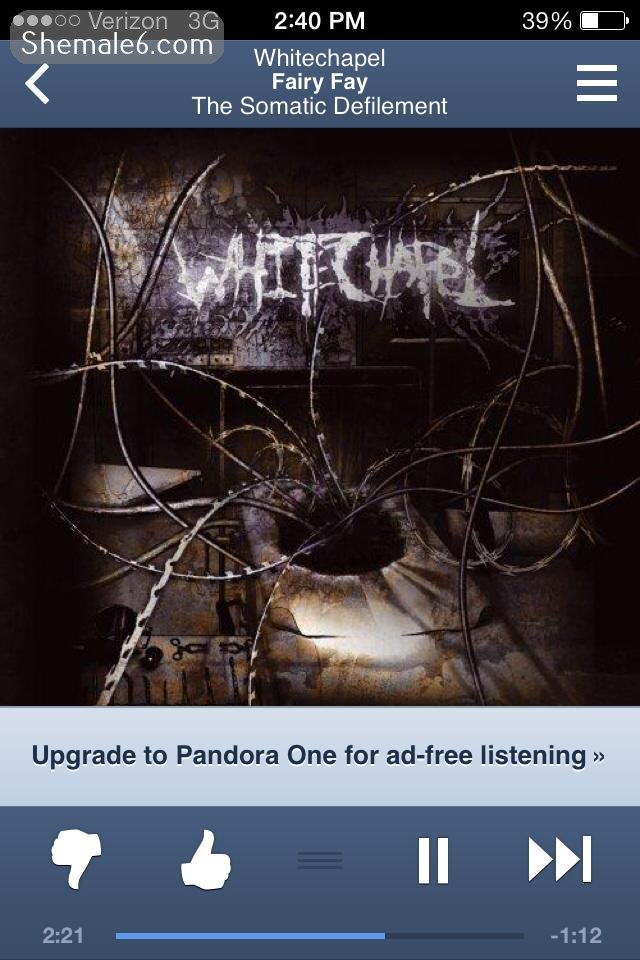Give the song a thumbs down
640x960 pixels.
[x=76, y=859]
